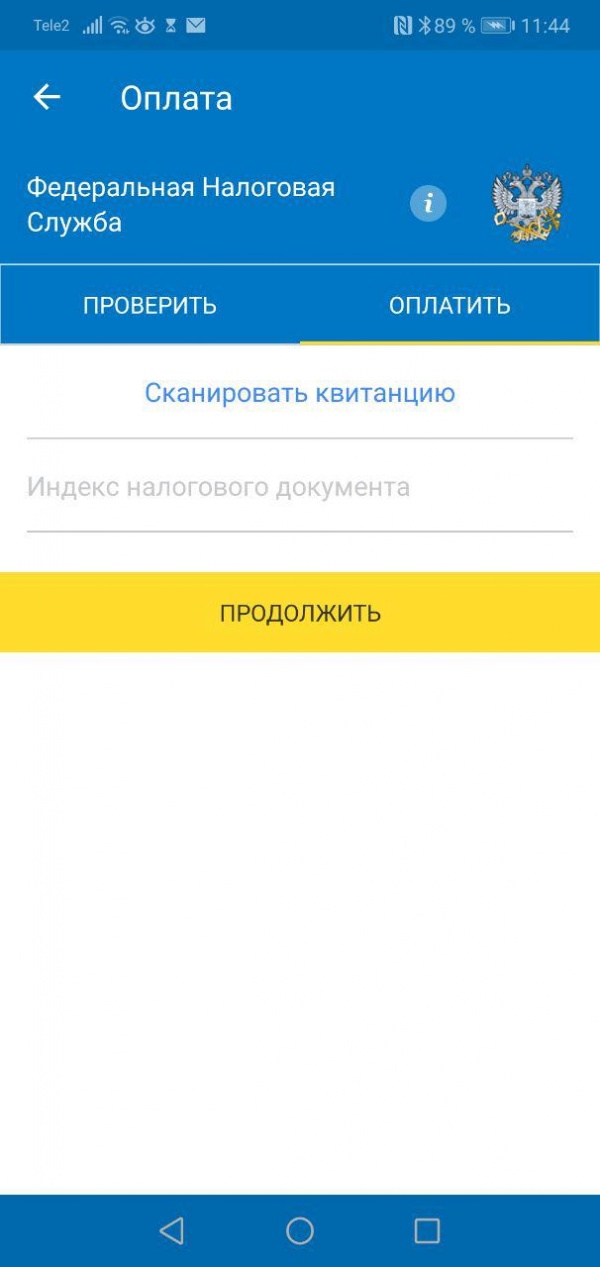The height and width of the screenshot is (1267, 600).
Task: Open the info icon for Федеральная Налоговая Служба
Action: click(428, 204)
